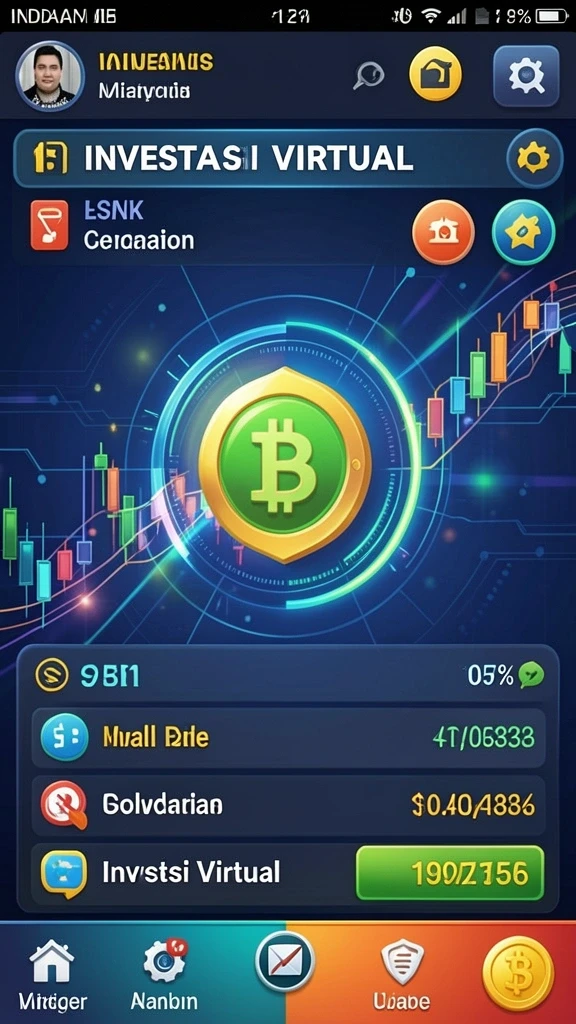Open settings via the blue square gear

tap(526, 76)
